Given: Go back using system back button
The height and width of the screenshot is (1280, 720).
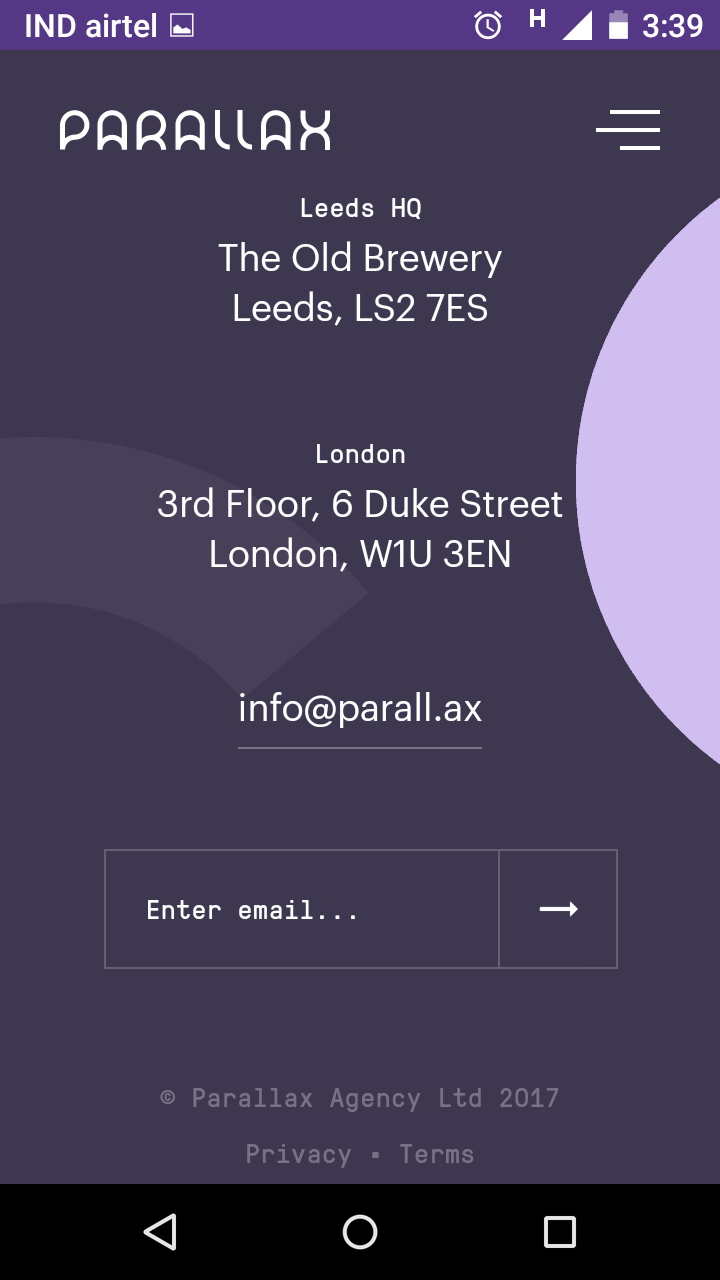Looking at the screenshot, I should click(160, 1232).
